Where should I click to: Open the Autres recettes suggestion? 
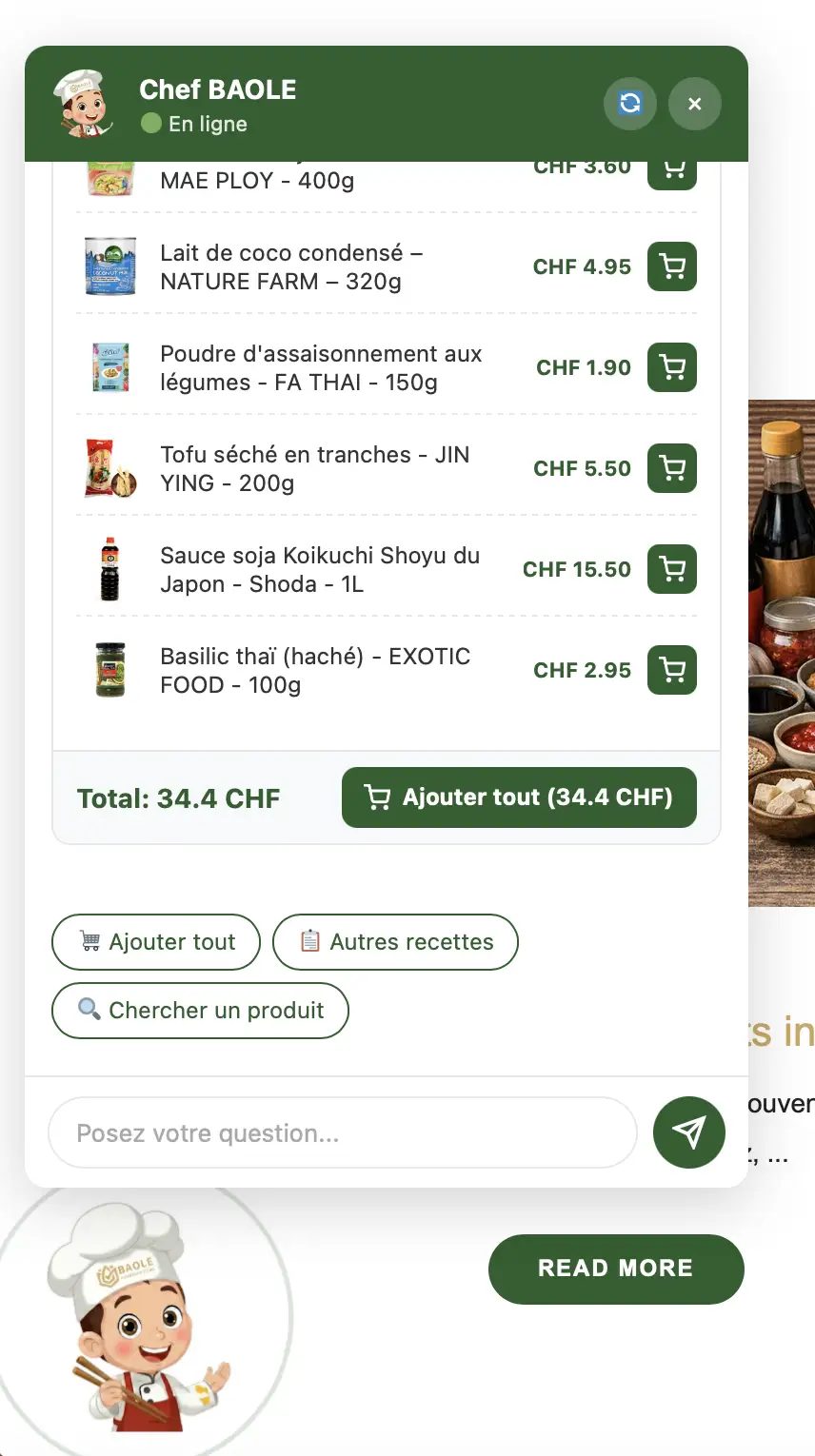pyautogui.click(x=395, y=942)
